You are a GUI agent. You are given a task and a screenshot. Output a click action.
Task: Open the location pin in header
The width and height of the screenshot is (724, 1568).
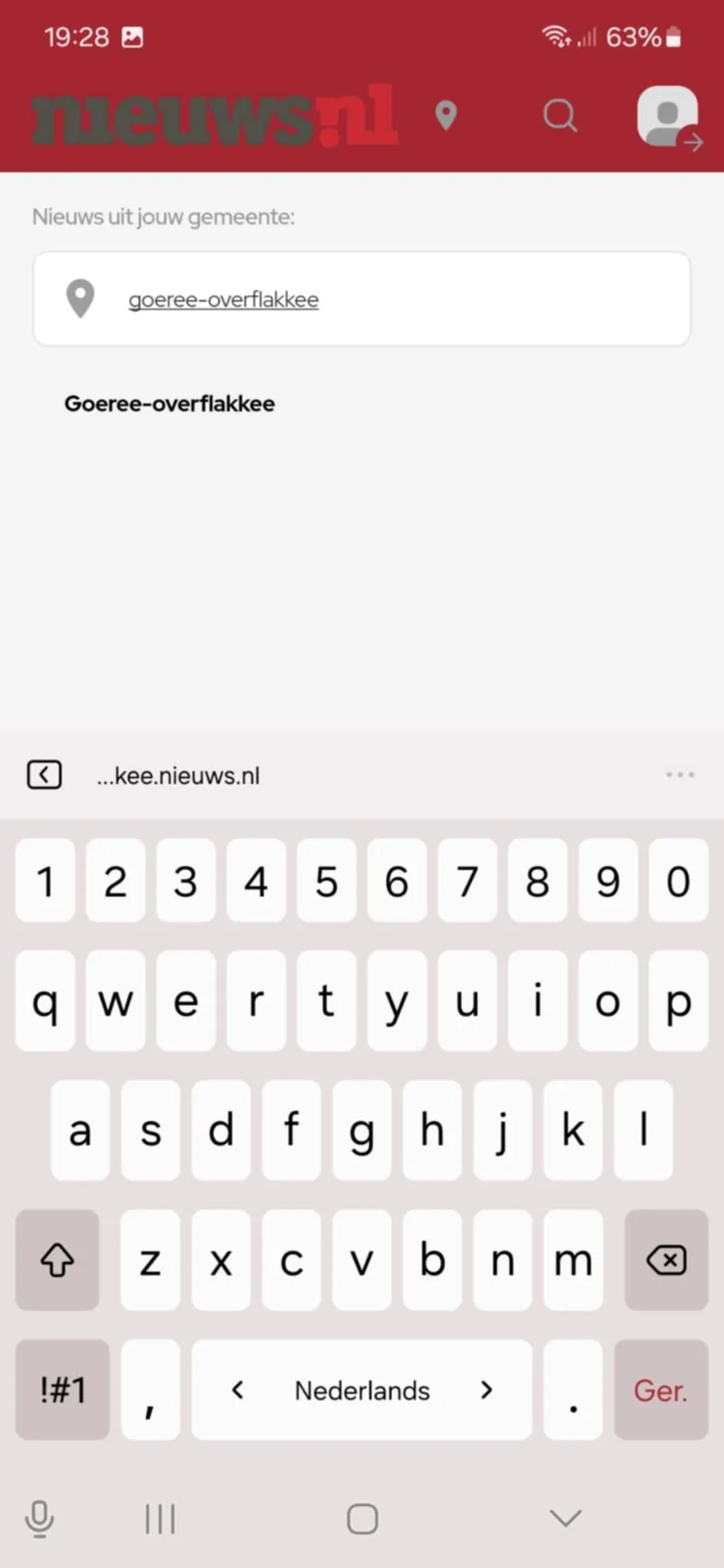click(x=446, y=116)
